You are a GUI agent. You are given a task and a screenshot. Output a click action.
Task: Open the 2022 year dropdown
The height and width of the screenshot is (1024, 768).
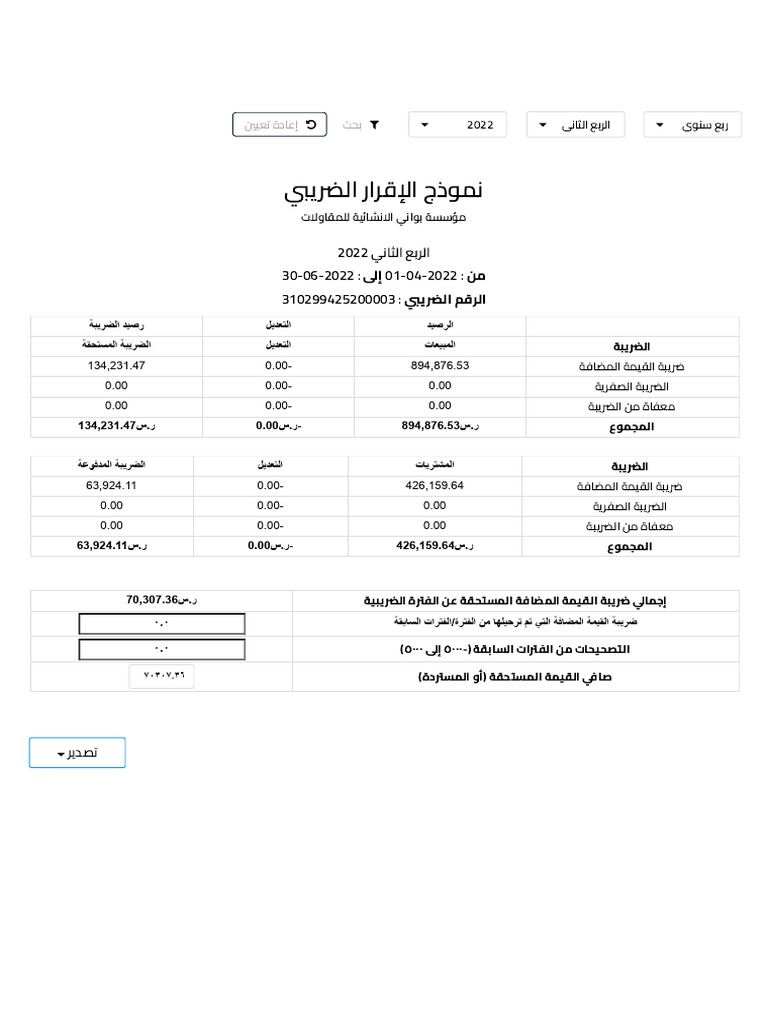(x=457, y=125)
